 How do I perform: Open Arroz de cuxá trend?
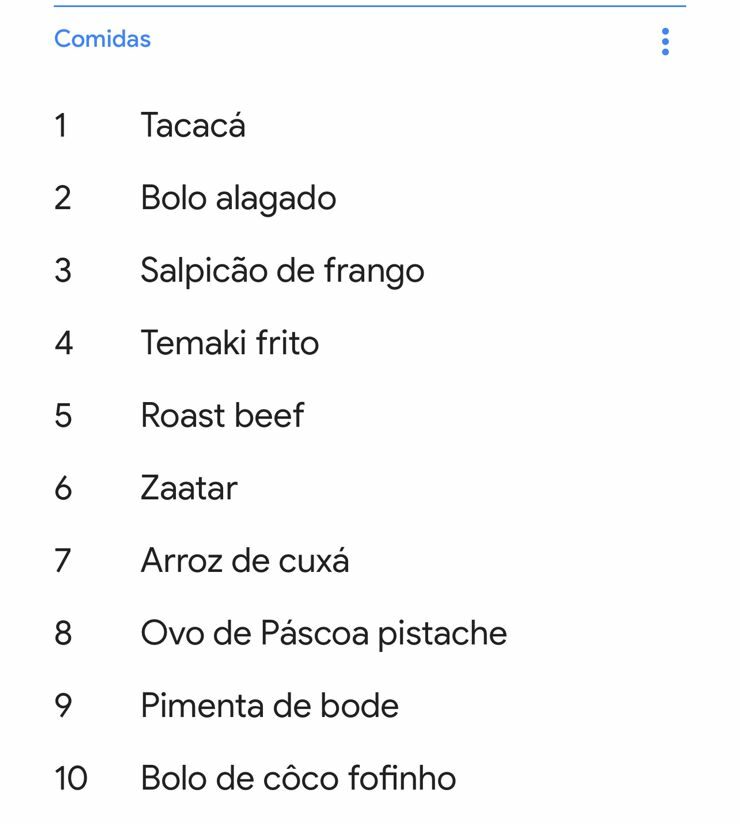click(x=245, y=560)
